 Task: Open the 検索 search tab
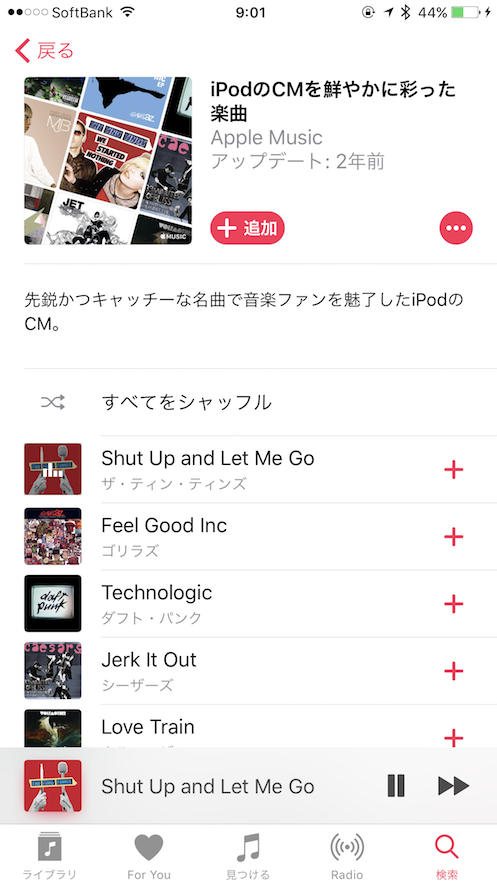(x=447, y=855)
